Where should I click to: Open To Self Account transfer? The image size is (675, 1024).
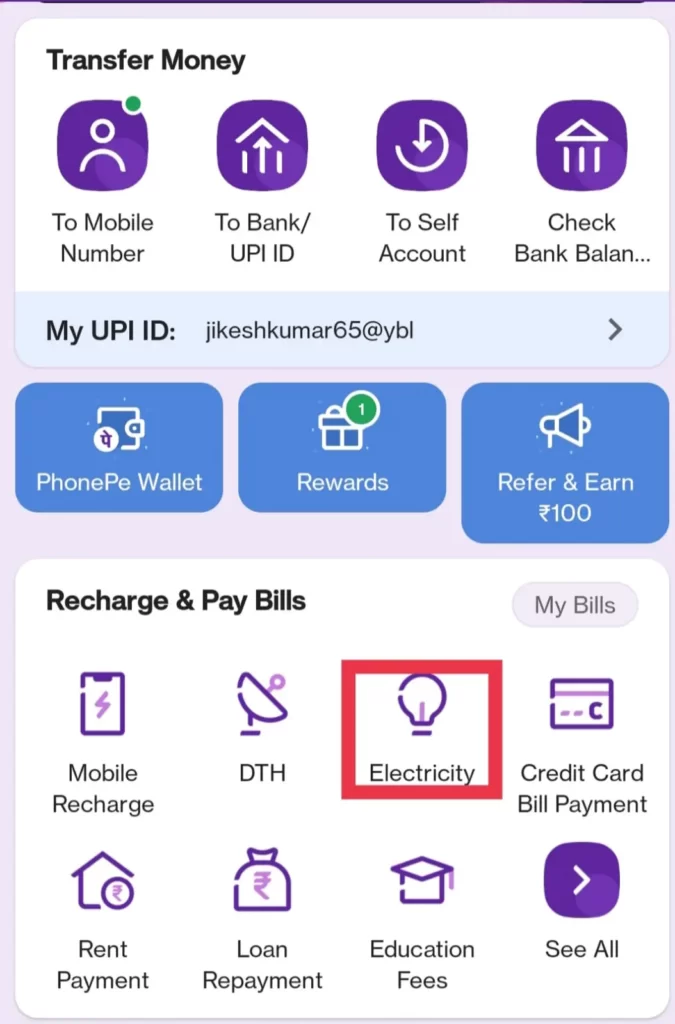pyautogui.click(x=421, y=146)
